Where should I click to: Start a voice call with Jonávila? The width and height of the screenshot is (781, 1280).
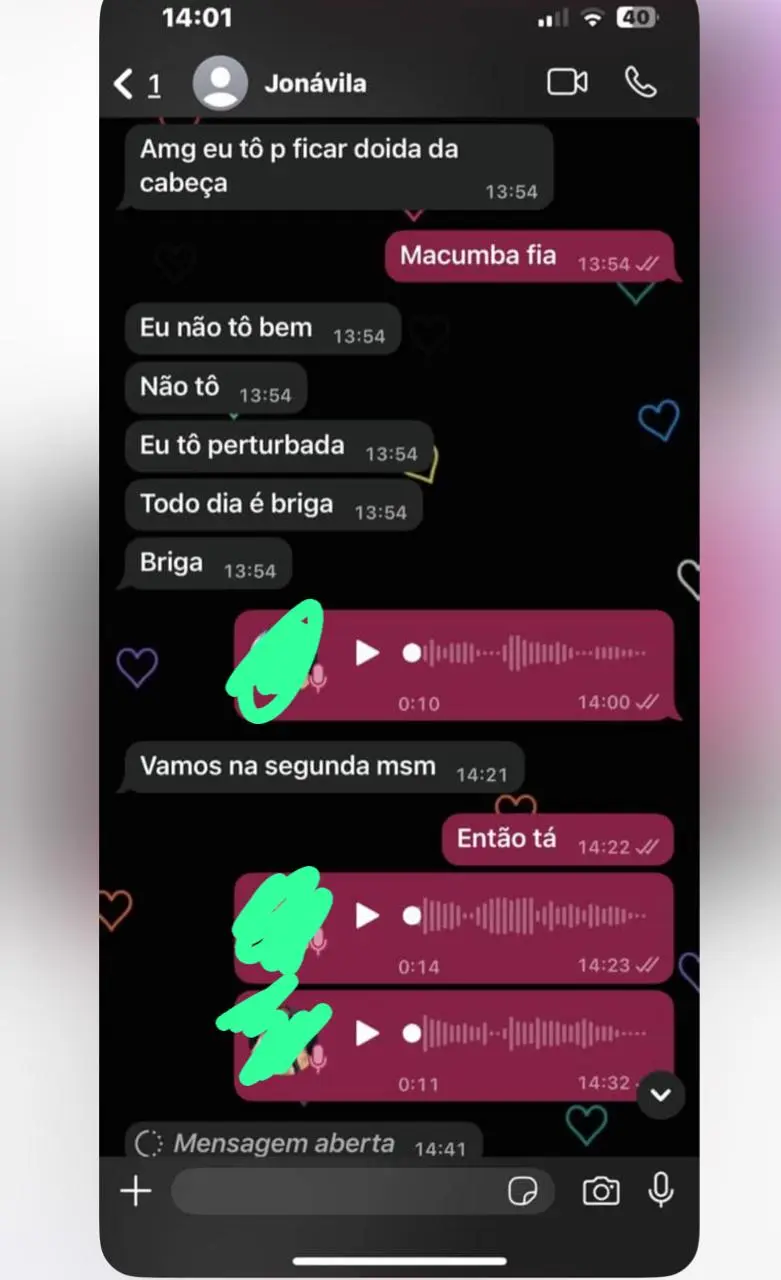(x=640, y=83)
